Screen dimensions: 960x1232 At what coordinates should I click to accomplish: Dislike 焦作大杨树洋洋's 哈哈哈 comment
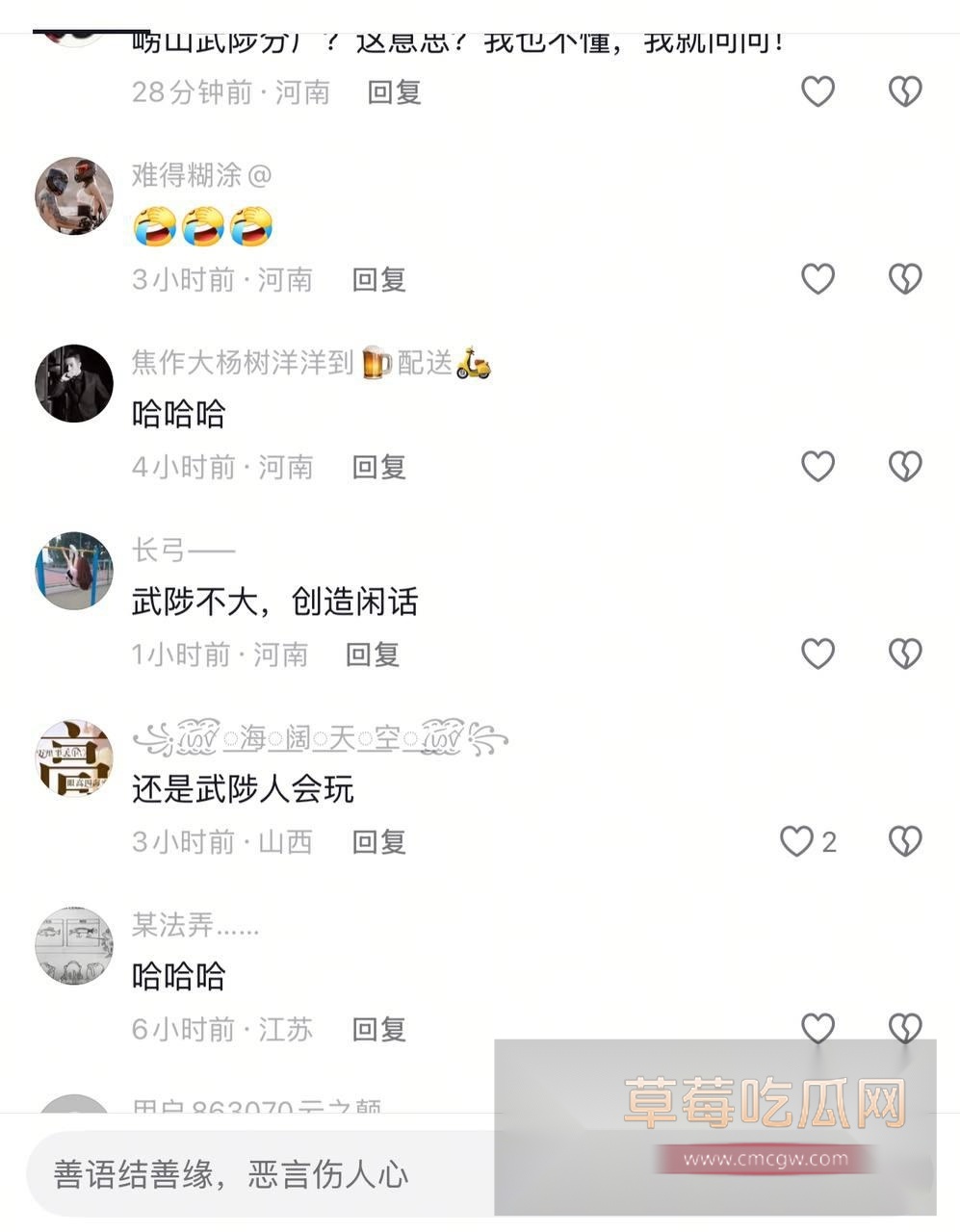(904, 467)
